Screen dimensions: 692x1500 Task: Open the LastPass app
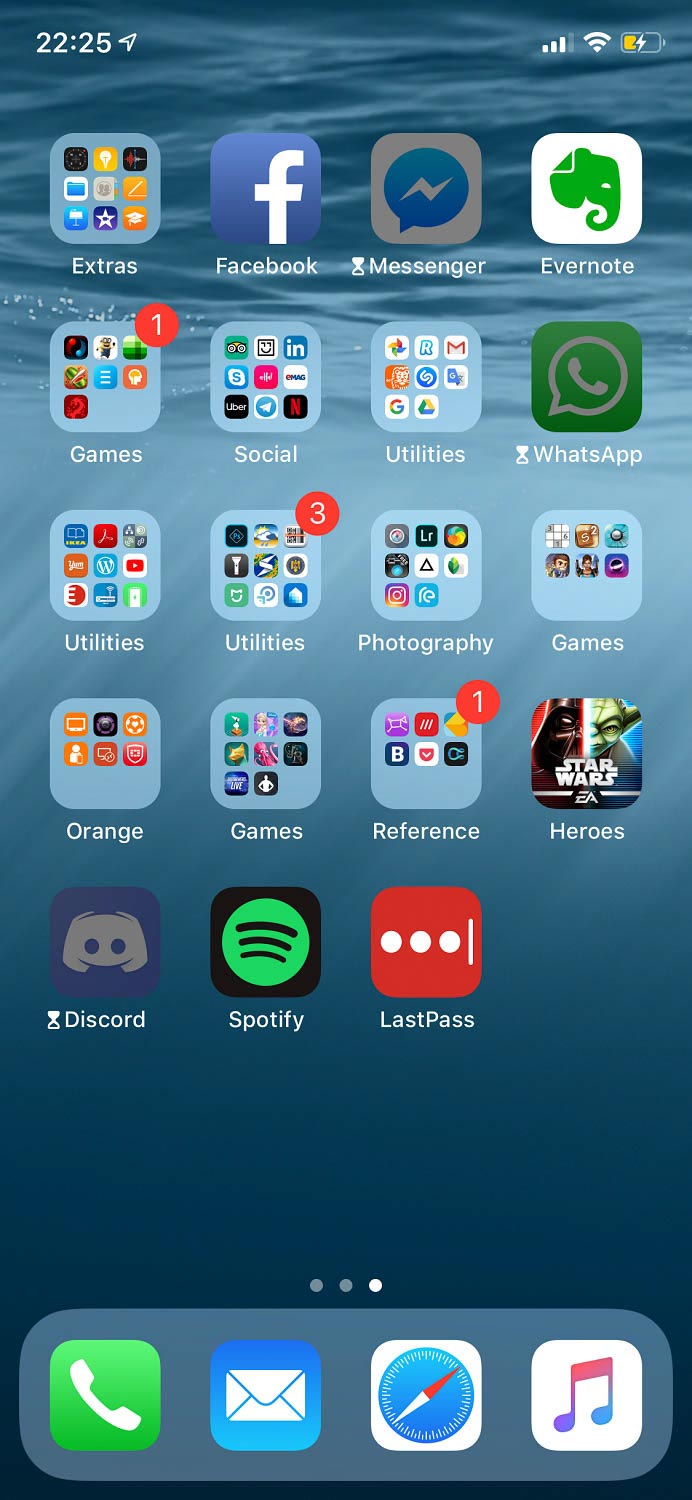(426, 942)
